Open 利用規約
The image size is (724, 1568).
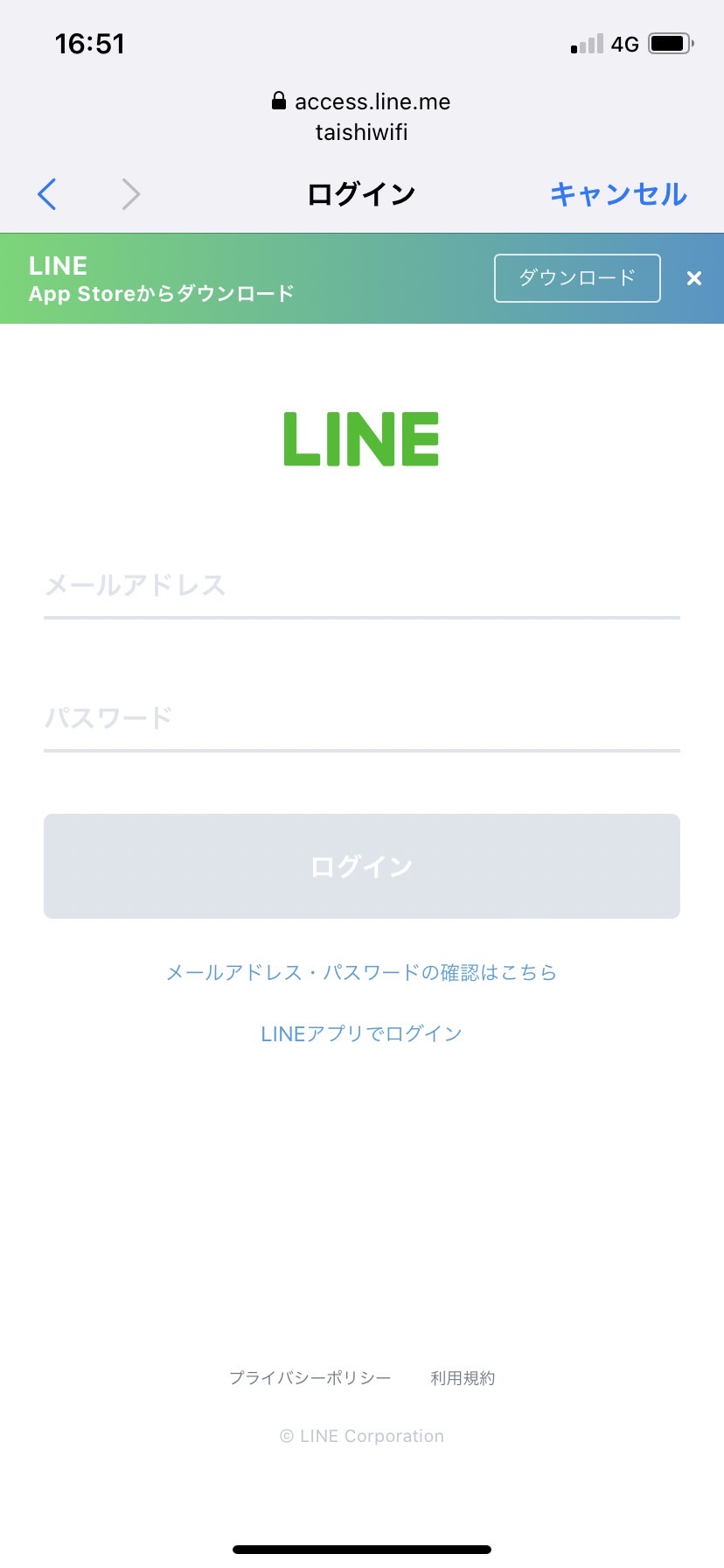click(463, 1378)
